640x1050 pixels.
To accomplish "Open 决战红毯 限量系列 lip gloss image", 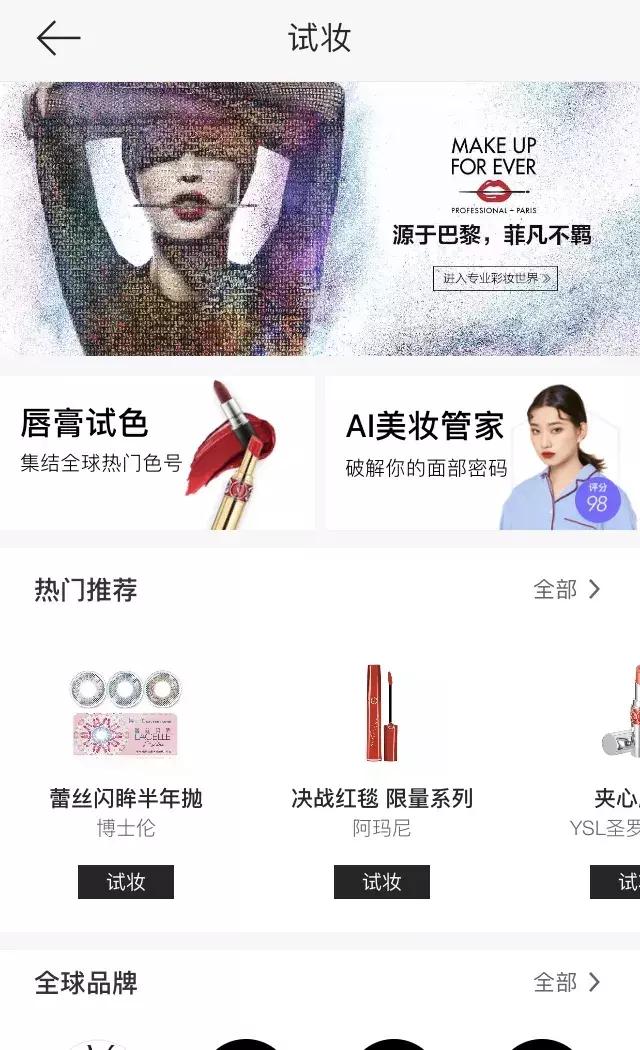I will [381, 713].
